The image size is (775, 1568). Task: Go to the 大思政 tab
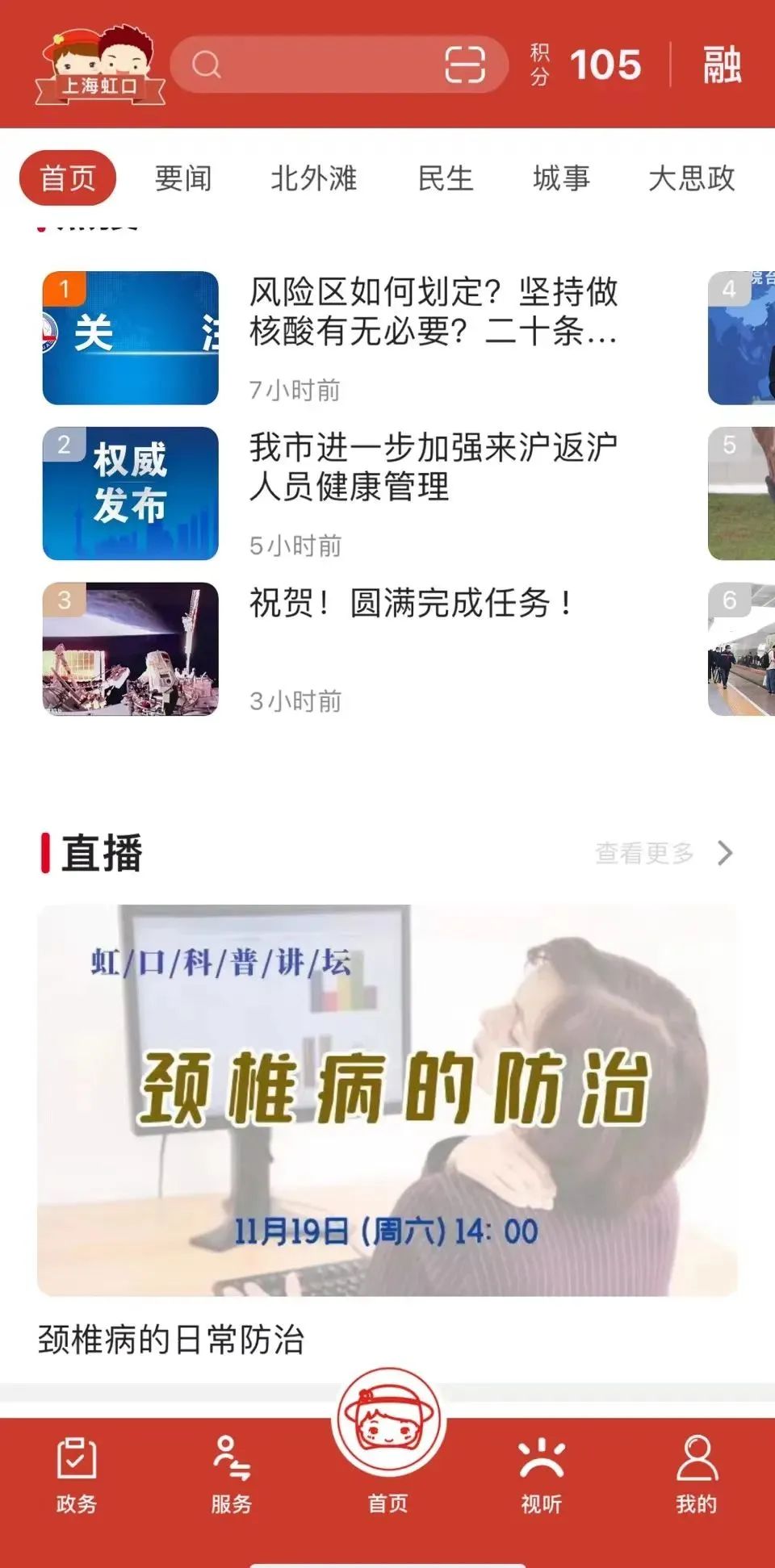click(x=691, y=178)
